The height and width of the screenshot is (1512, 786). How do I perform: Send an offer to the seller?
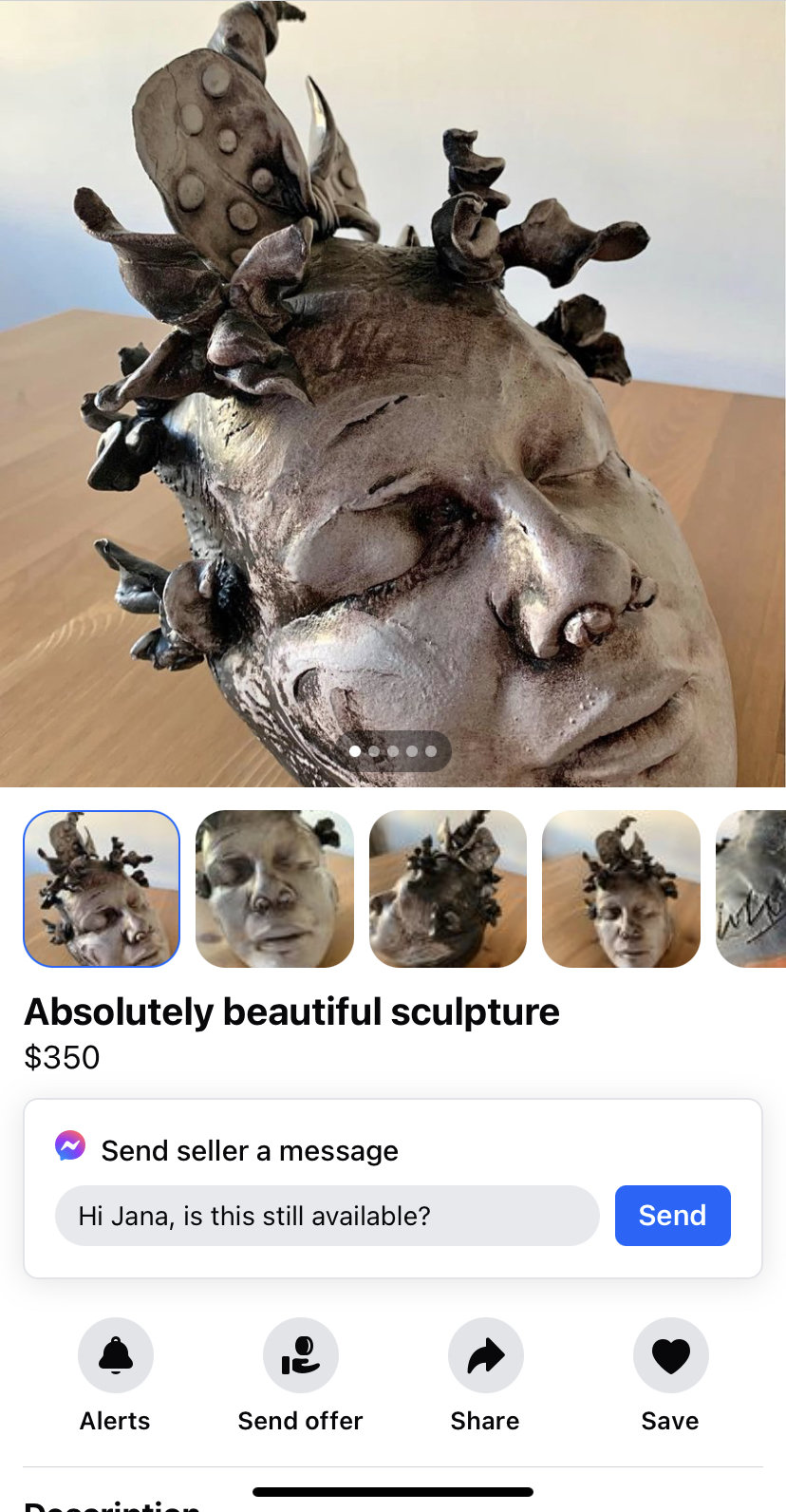coord(300,1355)
